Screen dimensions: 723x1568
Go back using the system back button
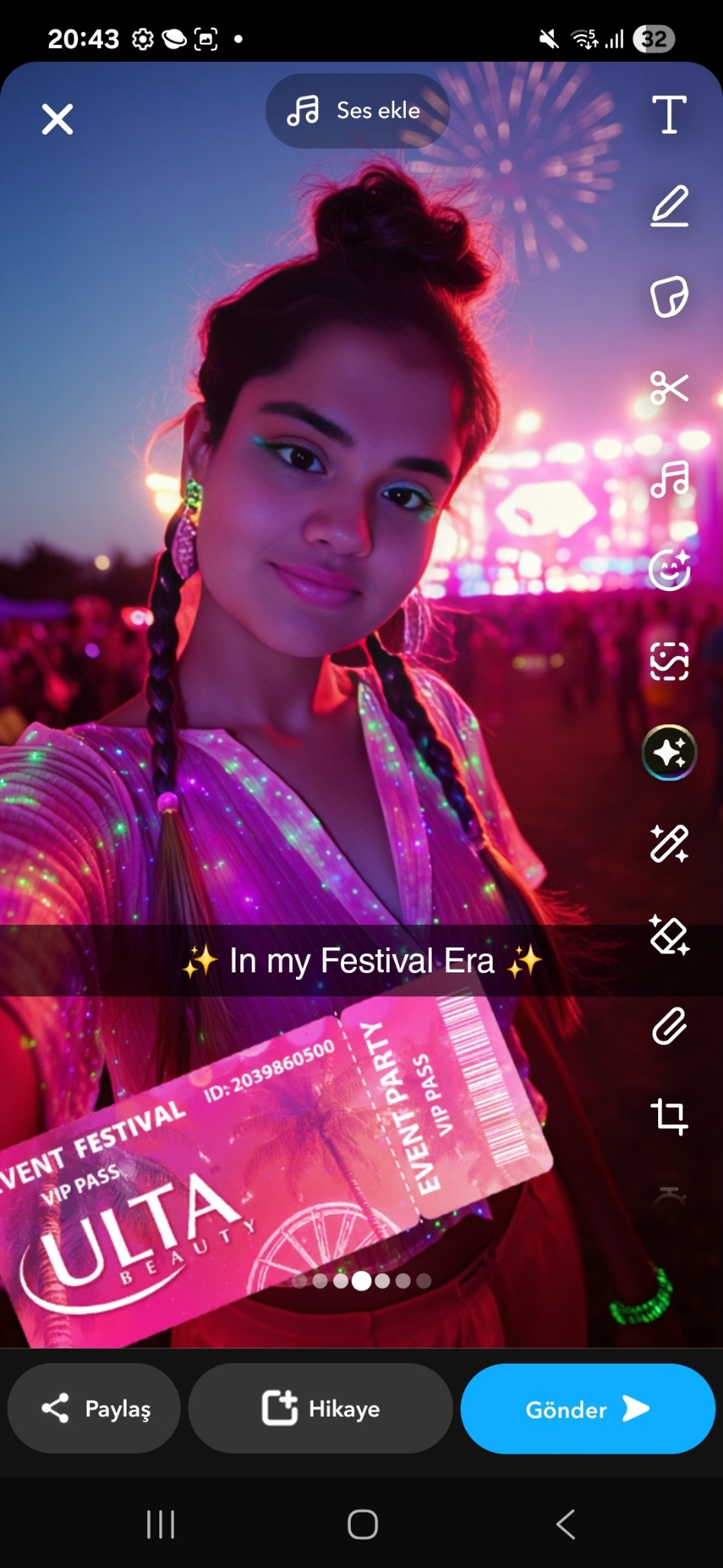565,1525
